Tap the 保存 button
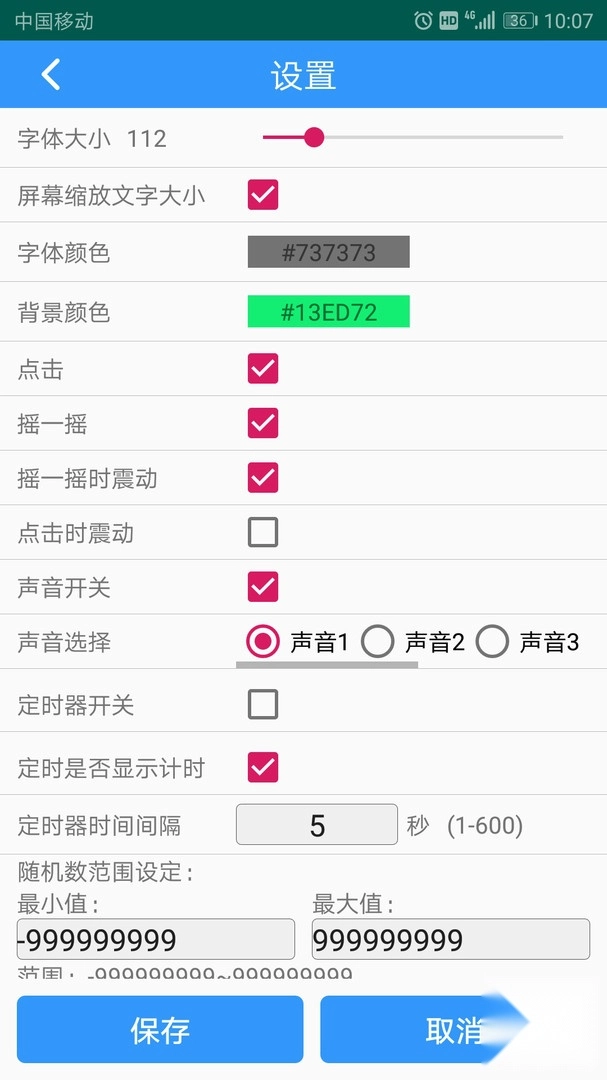 click(160, 1029)
